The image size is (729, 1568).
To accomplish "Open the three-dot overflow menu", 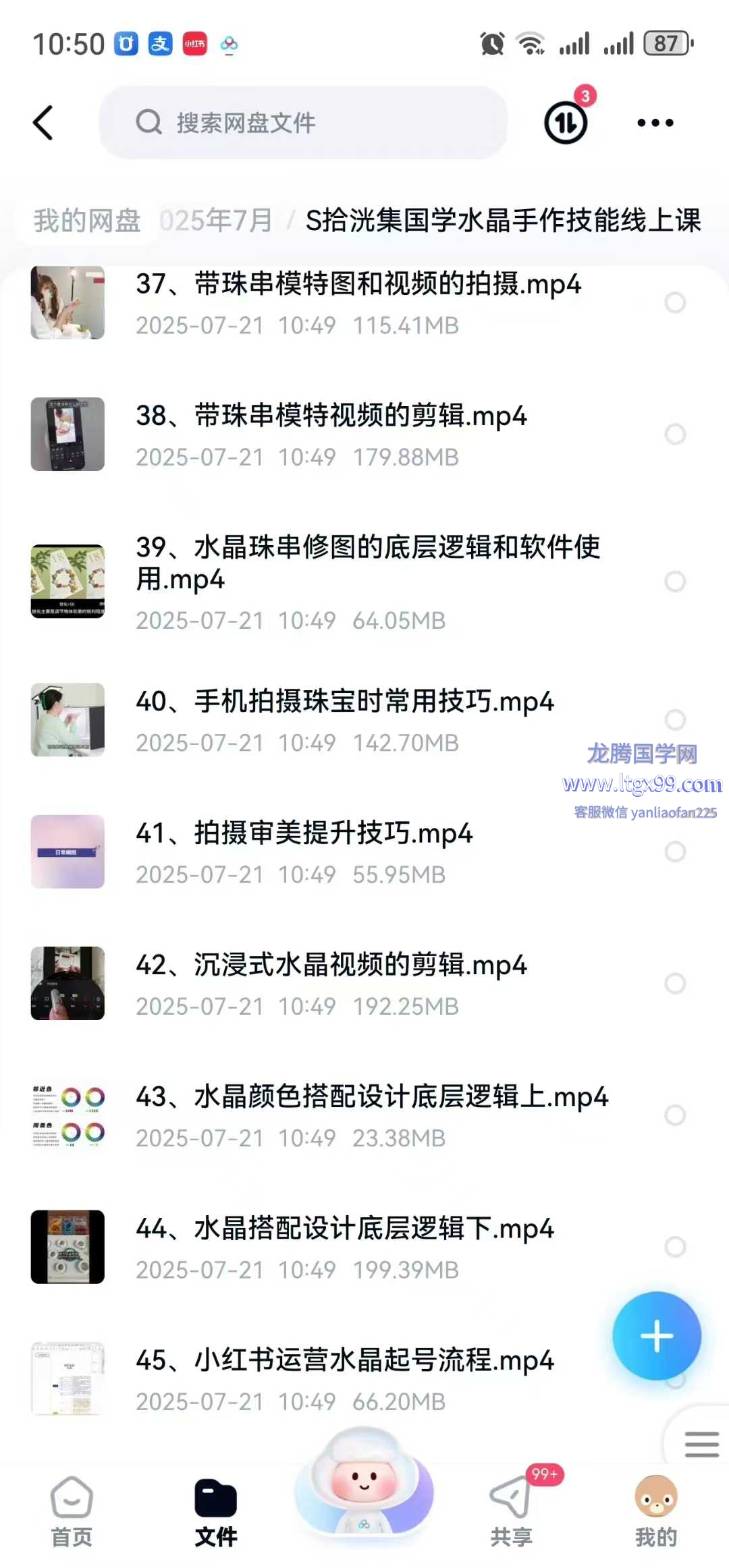I will (655, 123).
